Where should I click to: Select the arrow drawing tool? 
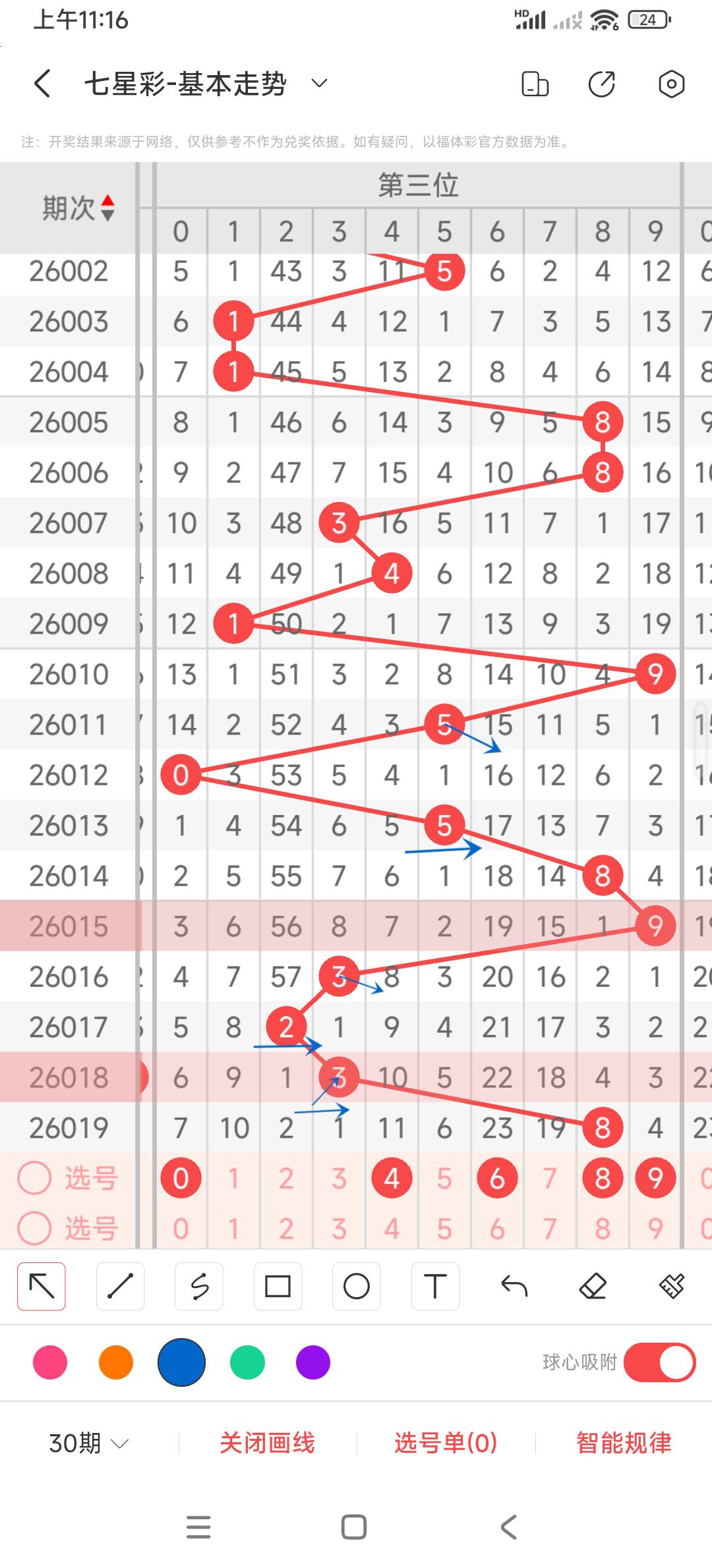click(42, 1286)
